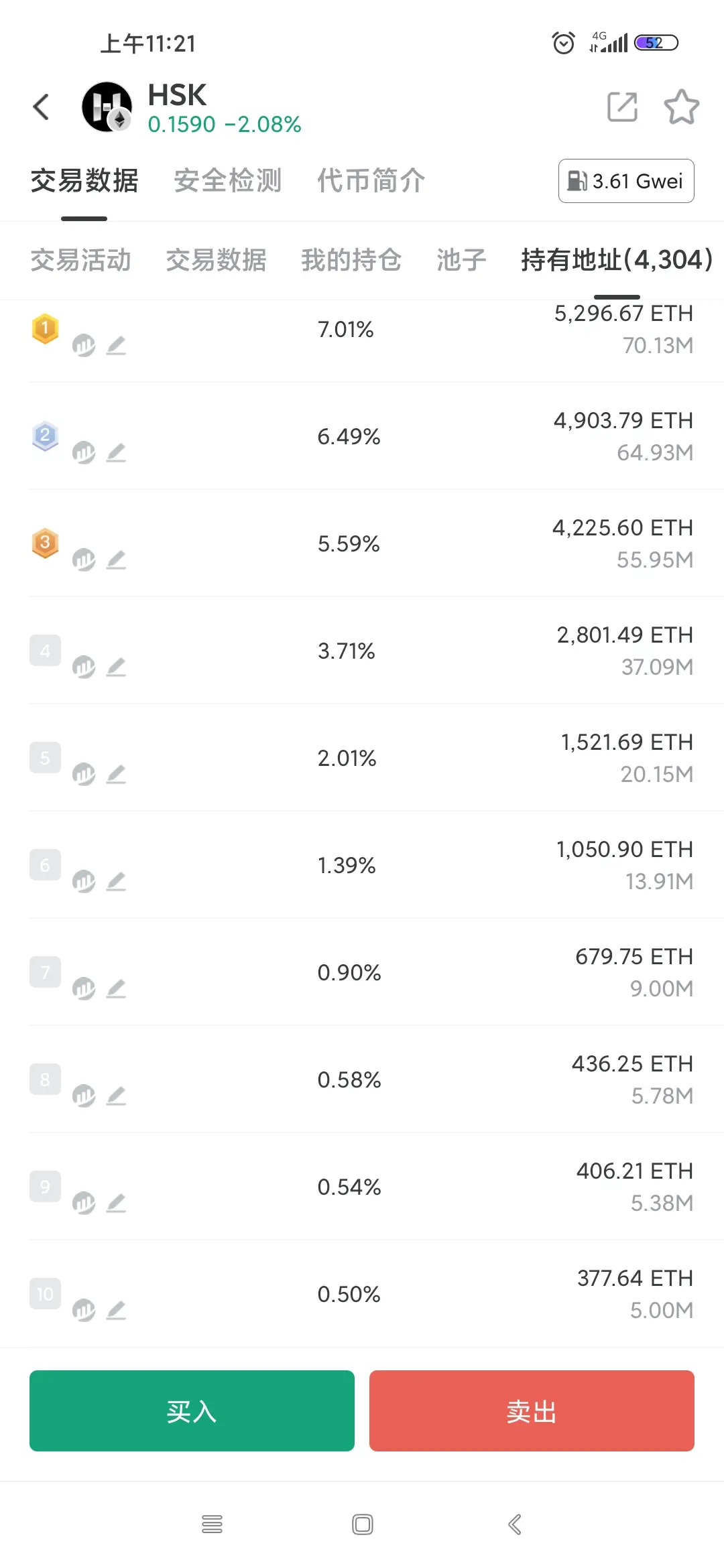This screenshot has height=1568, width=724.
Task: Open the system recent apps menu
Action: 212,1524
